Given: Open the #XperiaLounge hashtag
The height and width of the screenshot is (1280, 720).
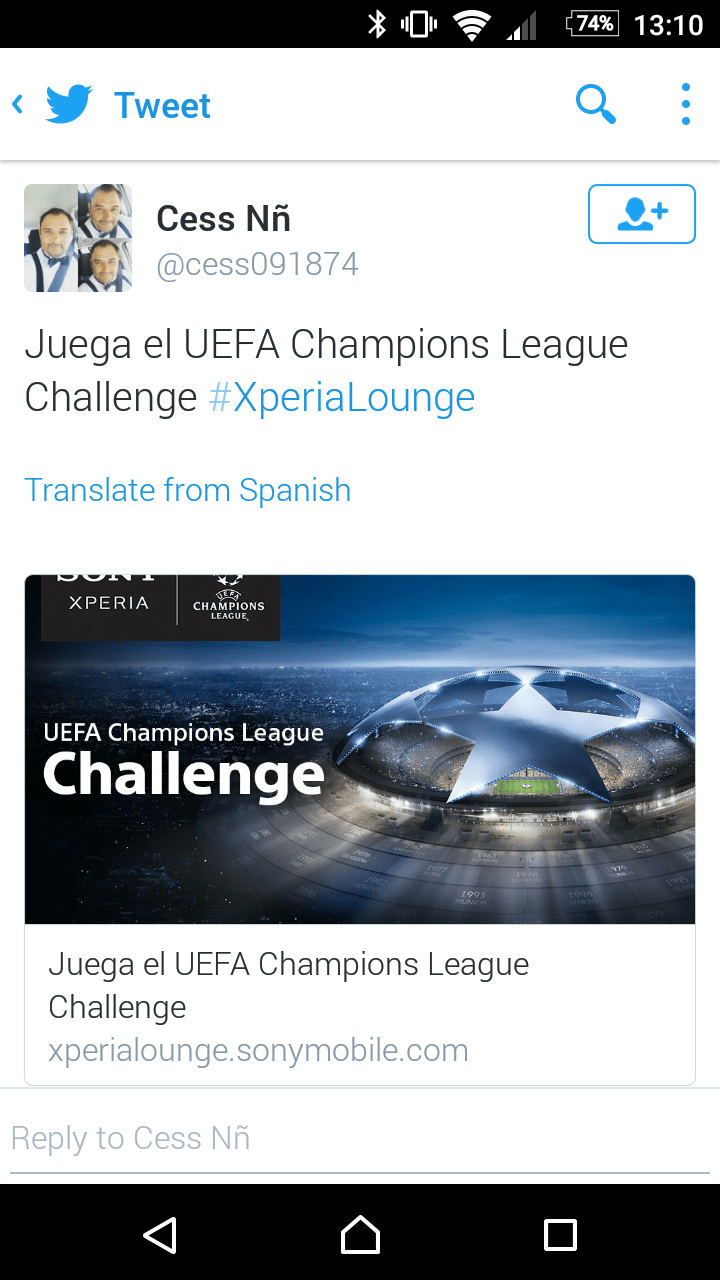Looking at the screenshot, I should [341, 398].
